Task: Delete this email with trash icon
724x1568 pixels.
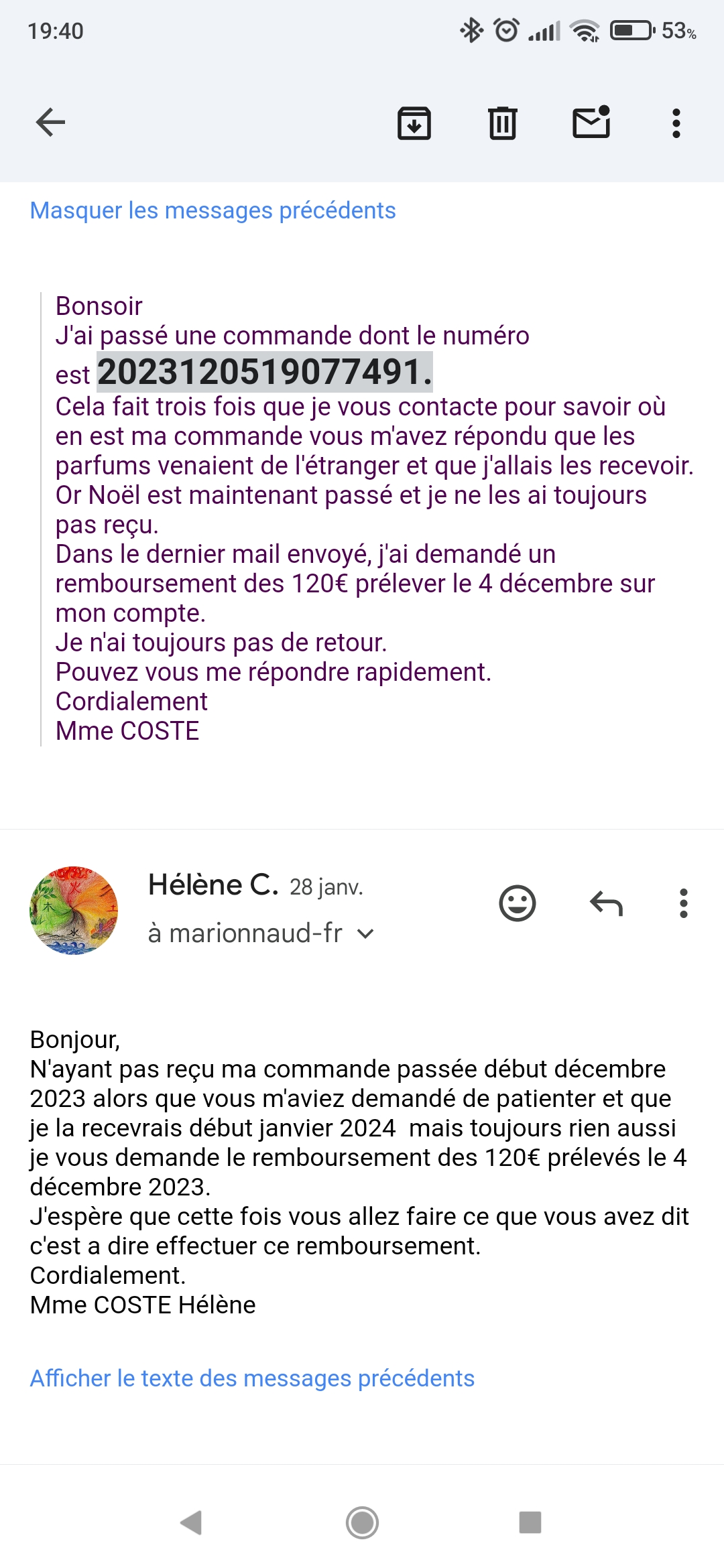Action: (503, 123)
